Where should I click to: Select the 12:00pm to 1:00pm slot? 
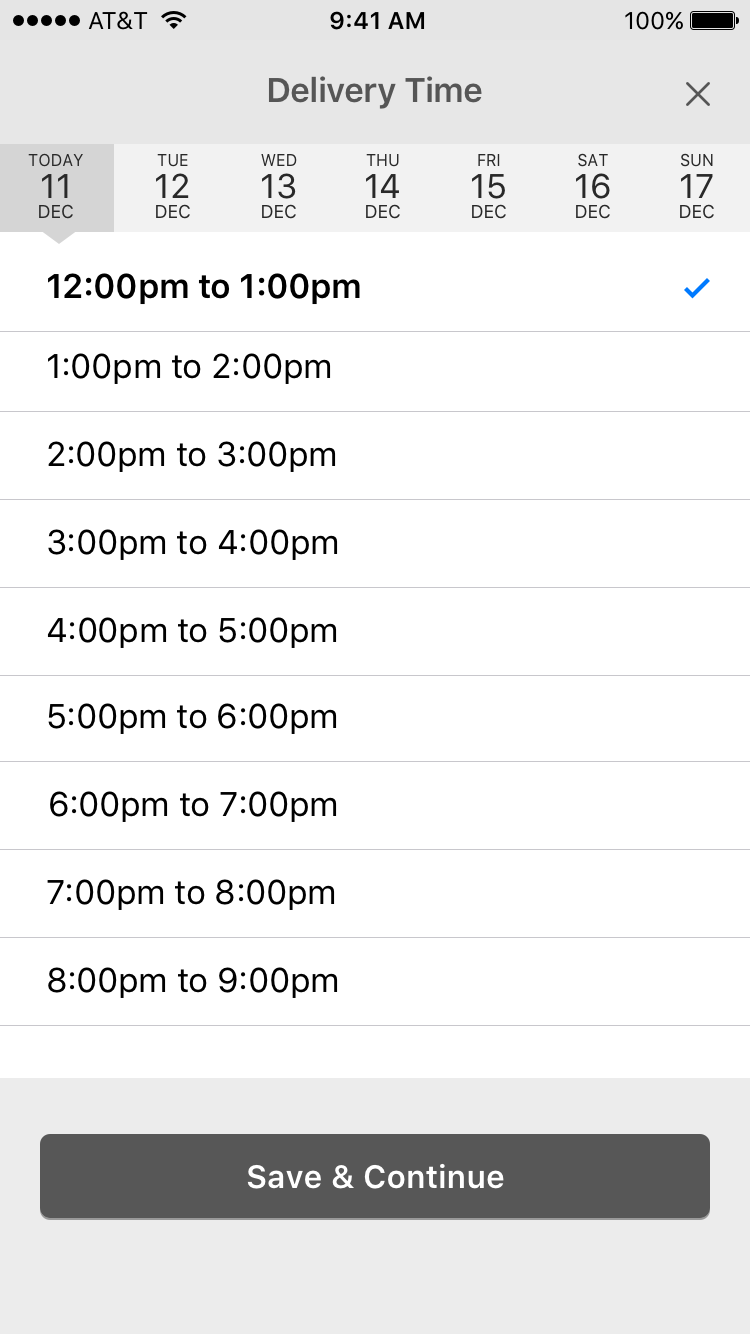(375, 288)
